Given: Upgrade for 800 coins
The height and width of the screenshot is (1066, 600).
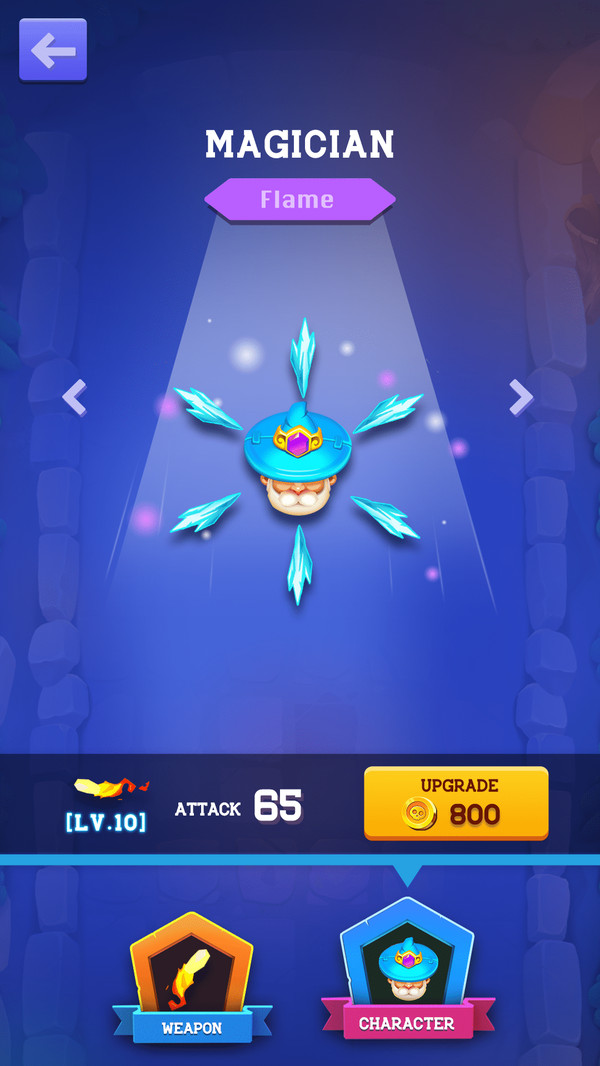Looking at the screenshot, I should tap(456, 803).
